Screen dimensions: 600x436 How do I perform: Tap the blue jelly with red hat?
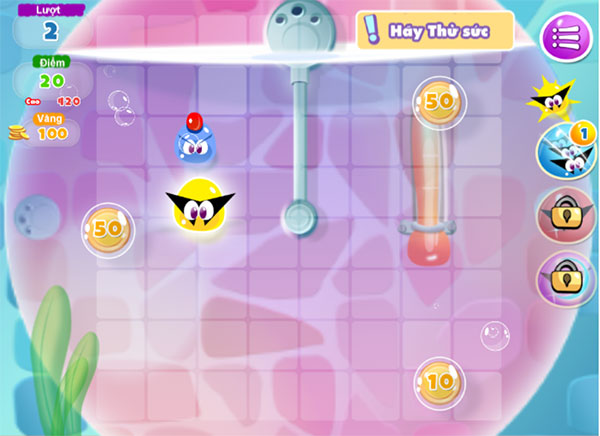[x=195, y=141]
